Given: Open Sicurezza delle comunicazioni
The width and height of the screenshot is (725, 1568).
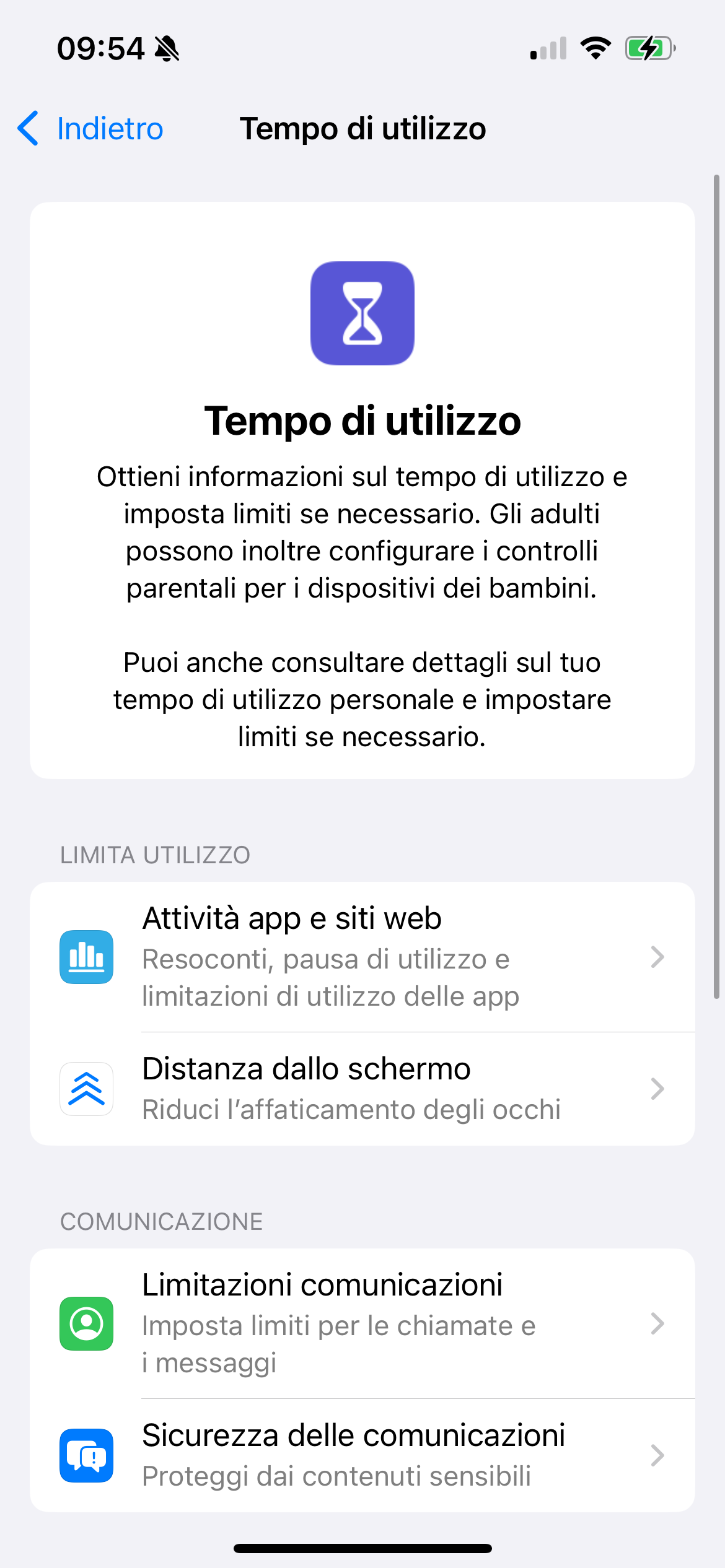Looking at the screenshot, I should (362, 1455).
